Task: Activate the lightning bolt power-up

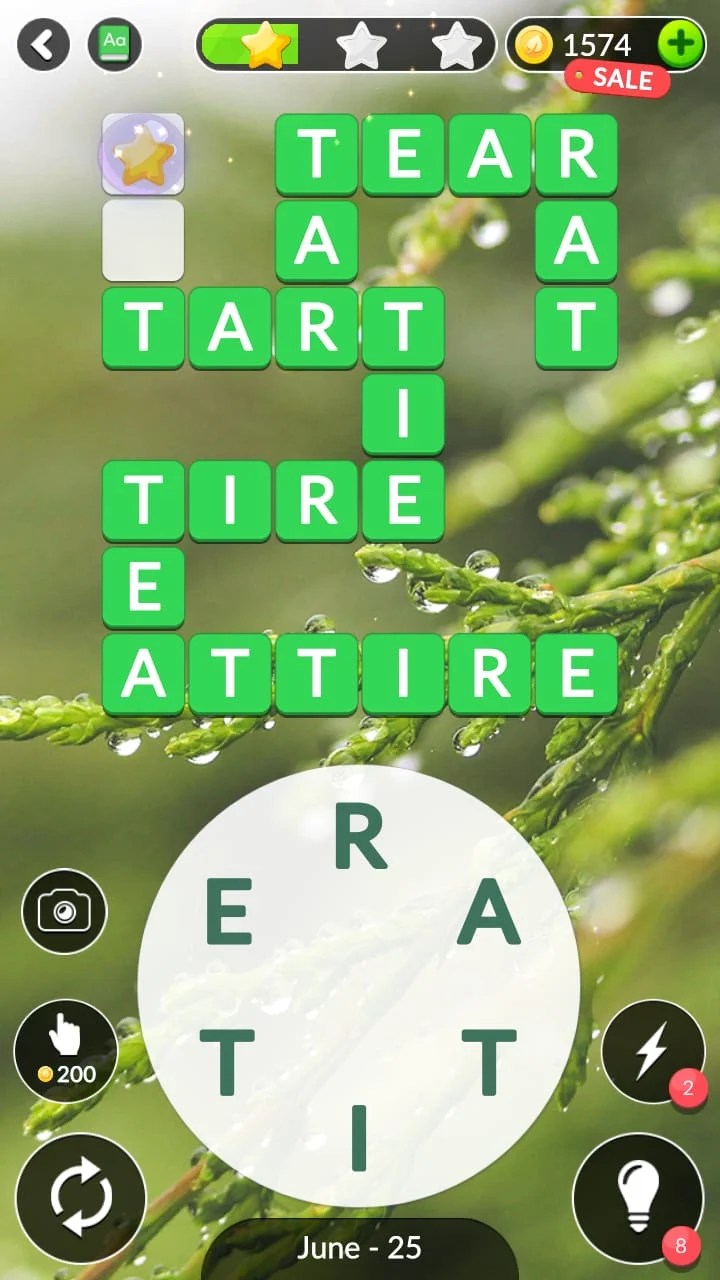Action: pyautogui.click(x=653, y=1051)
